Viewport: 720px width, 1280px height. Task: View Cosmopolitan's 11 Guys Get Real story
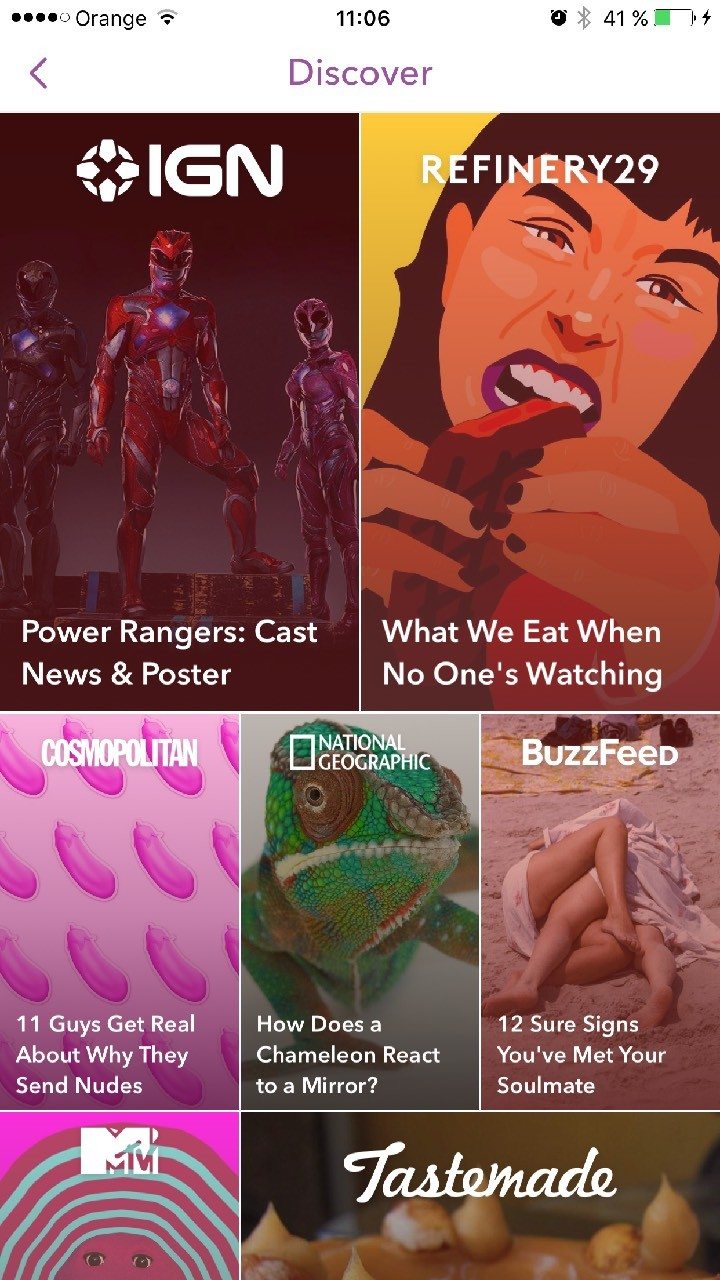119,911
